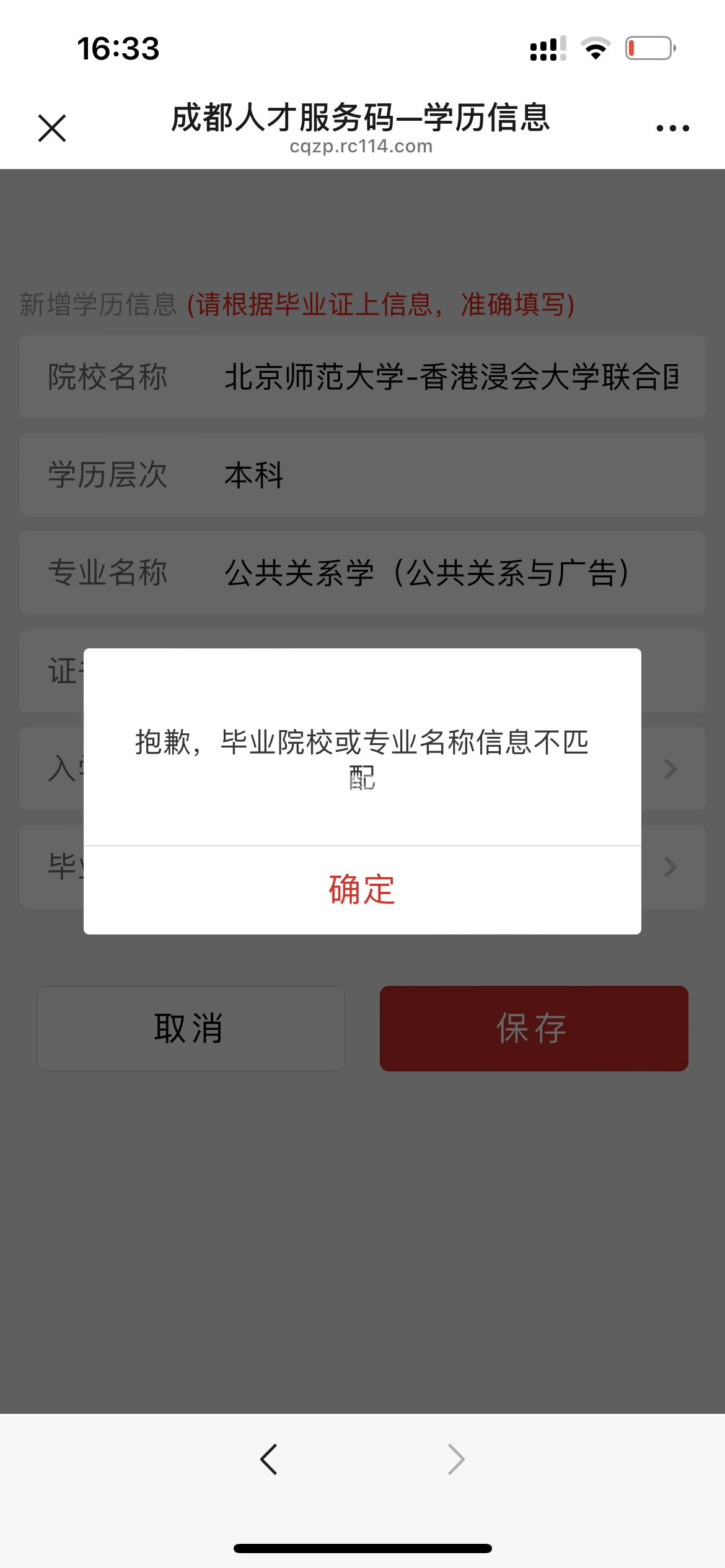Go back using the browser back arrow
Viewport: 725px width, 1568px height.
point(269,1460)
